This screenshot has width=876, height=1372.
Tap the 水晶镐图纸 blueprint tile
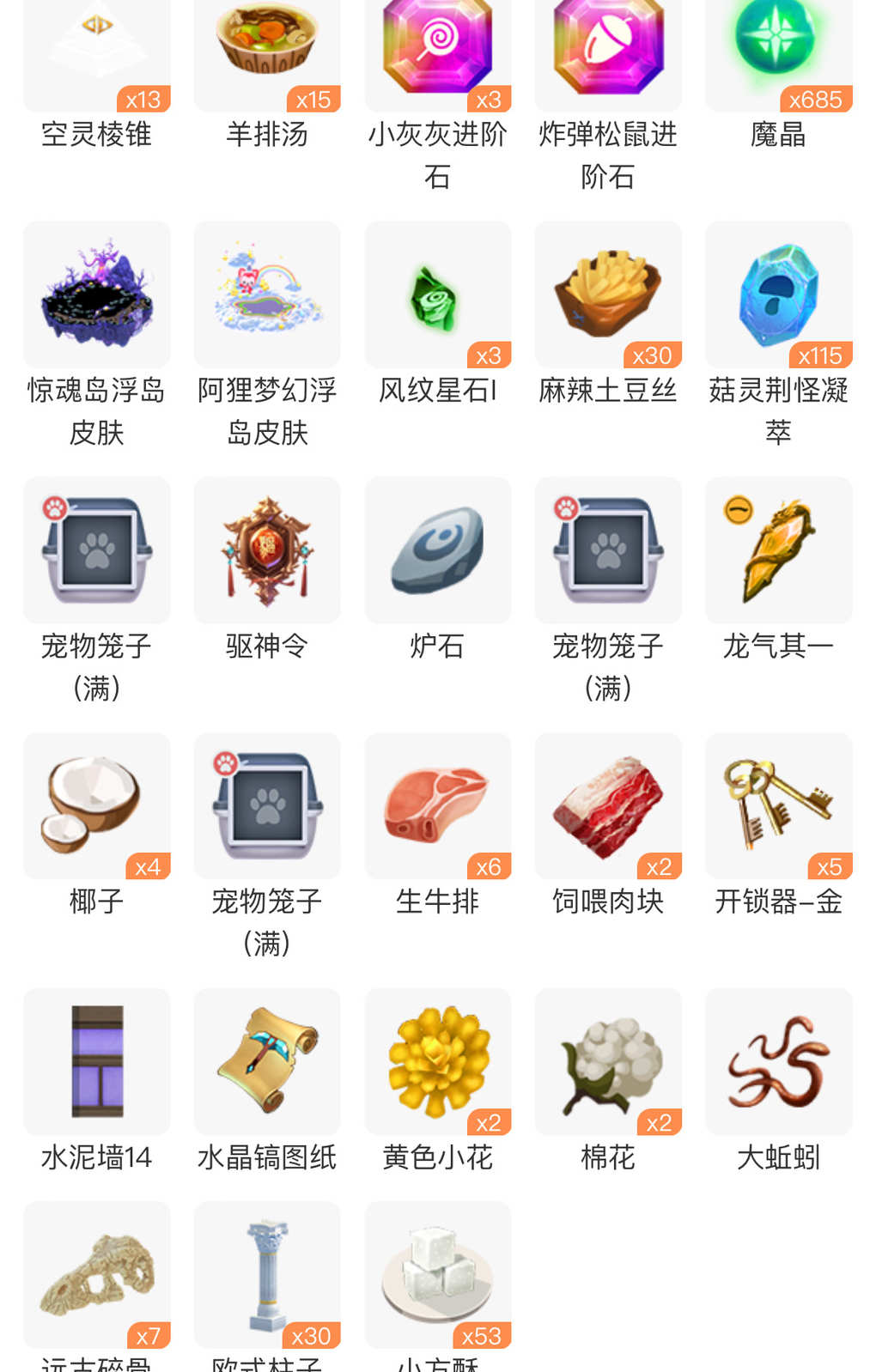tap(267, 1062)
